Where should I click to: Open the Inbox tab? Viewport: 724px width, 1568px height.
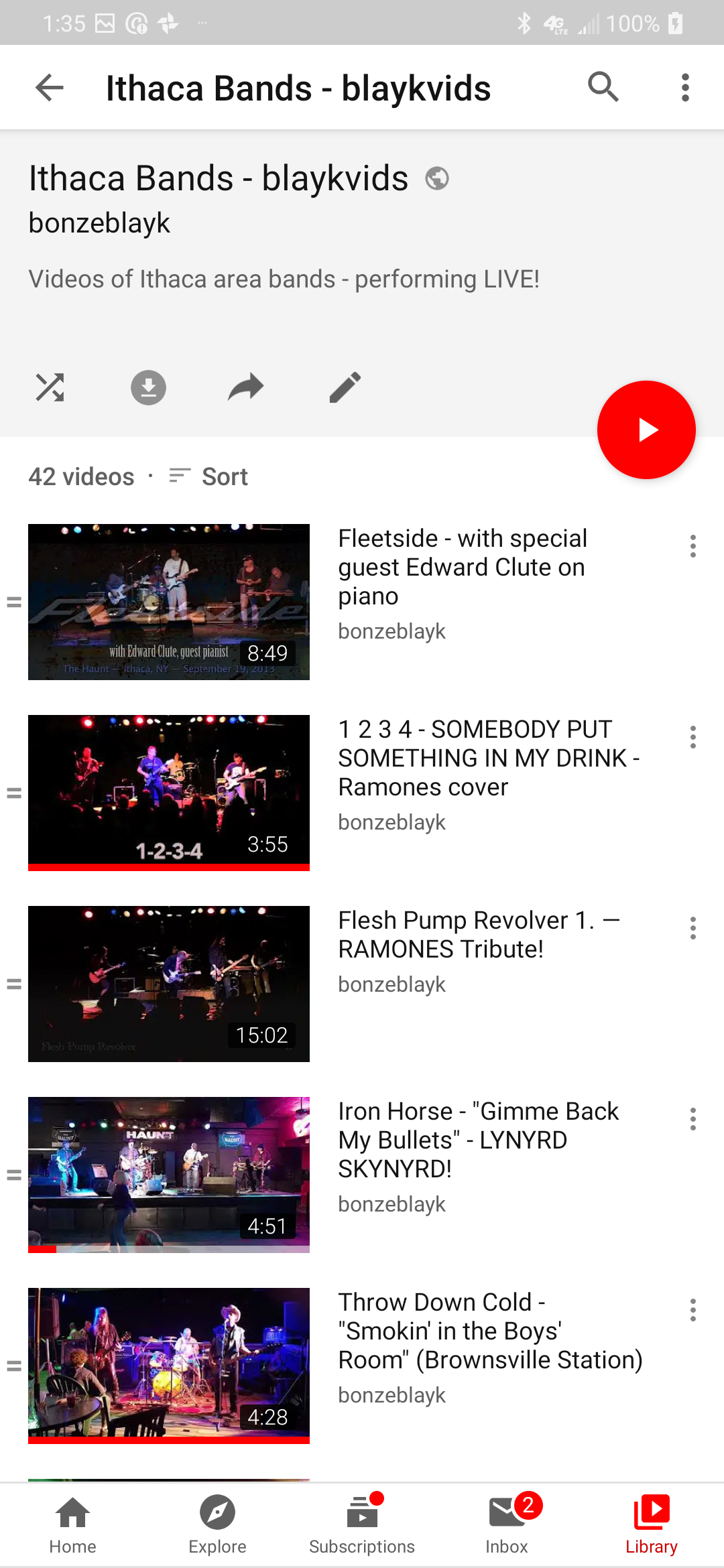(507, 1524)
